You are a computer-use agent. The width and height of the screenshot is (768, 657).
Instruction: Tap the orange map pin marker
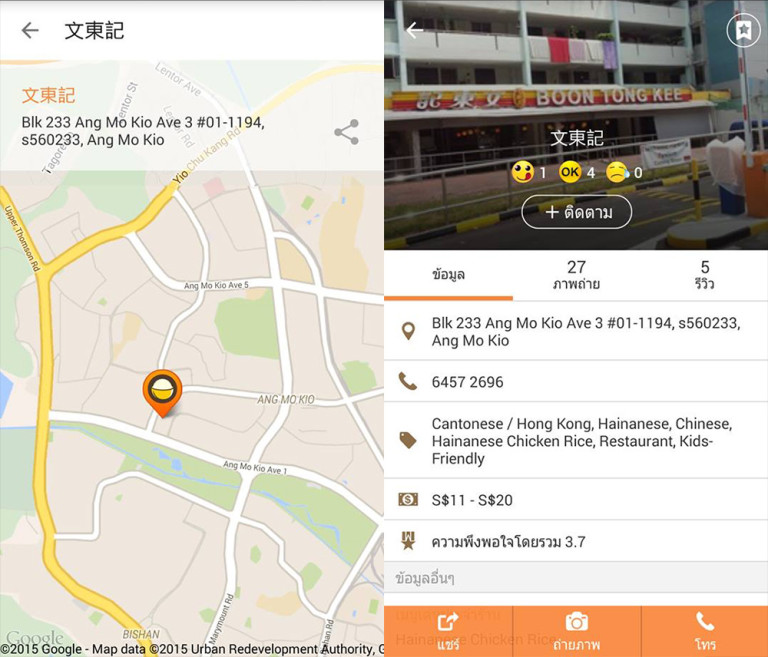coord(162,392)
